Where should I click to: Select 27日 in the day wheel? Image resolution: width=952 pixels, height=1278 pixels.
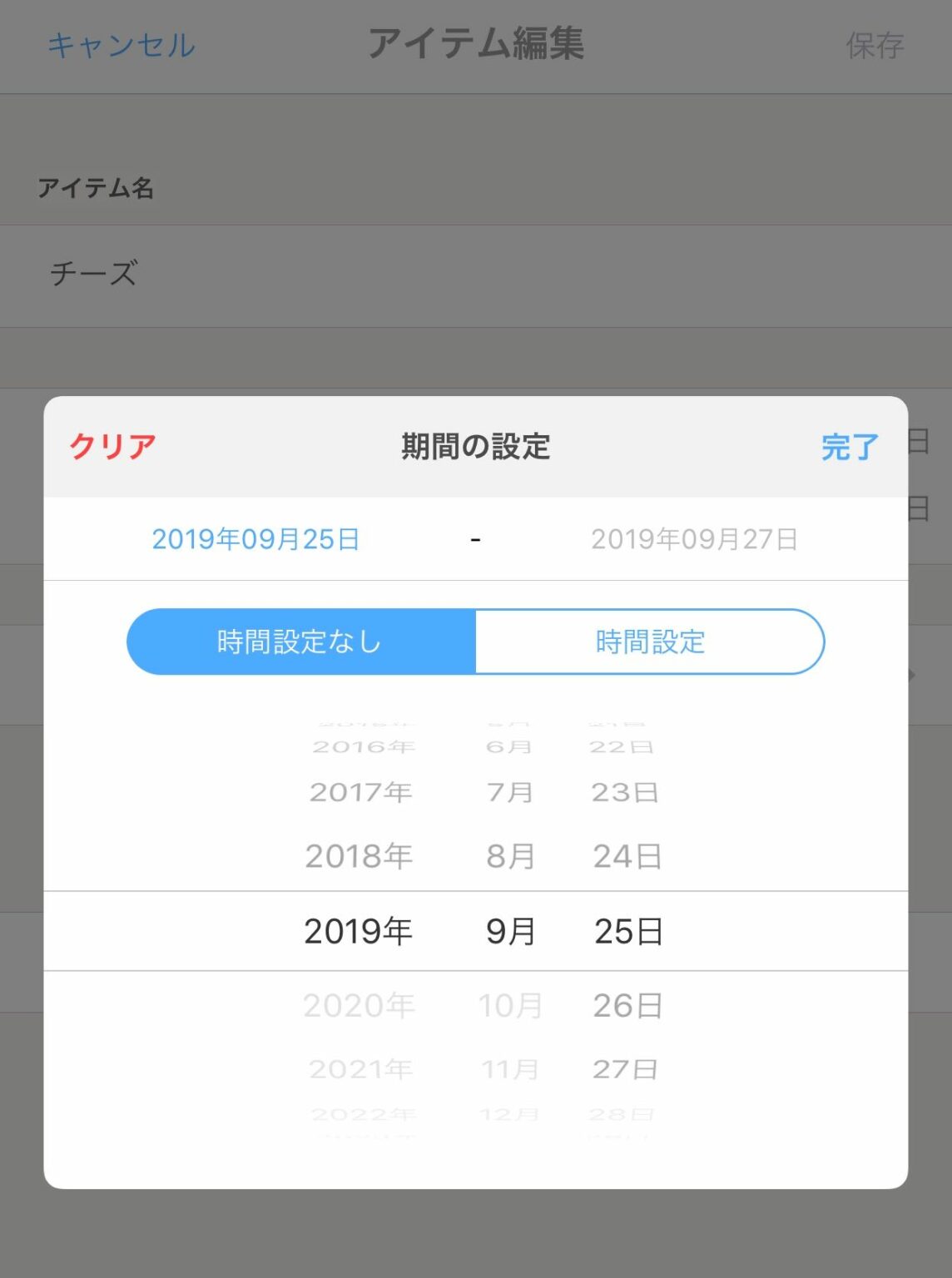(626, 1069)
